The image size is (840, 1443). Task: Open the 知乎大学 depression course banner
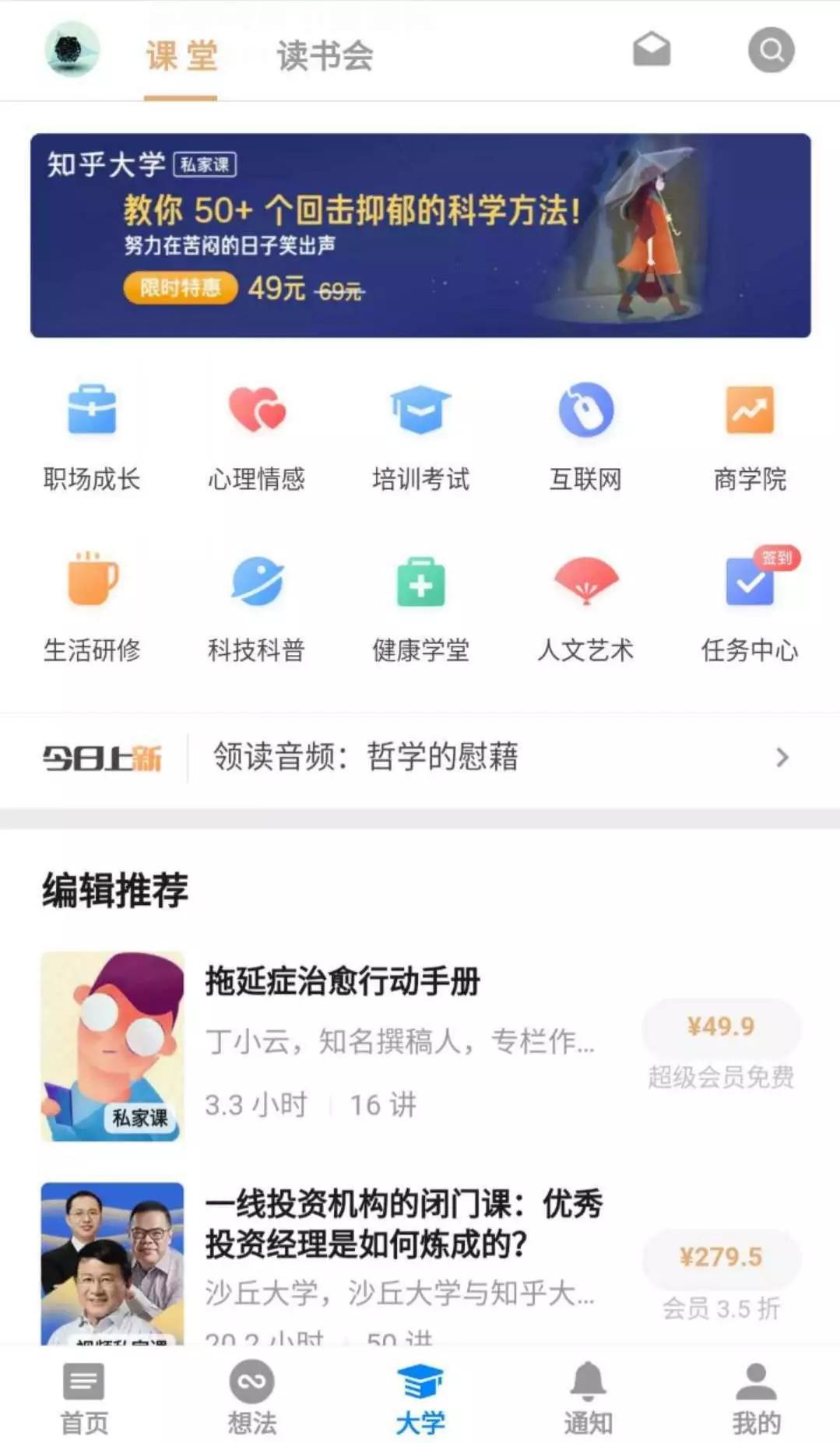click(420, 235)
